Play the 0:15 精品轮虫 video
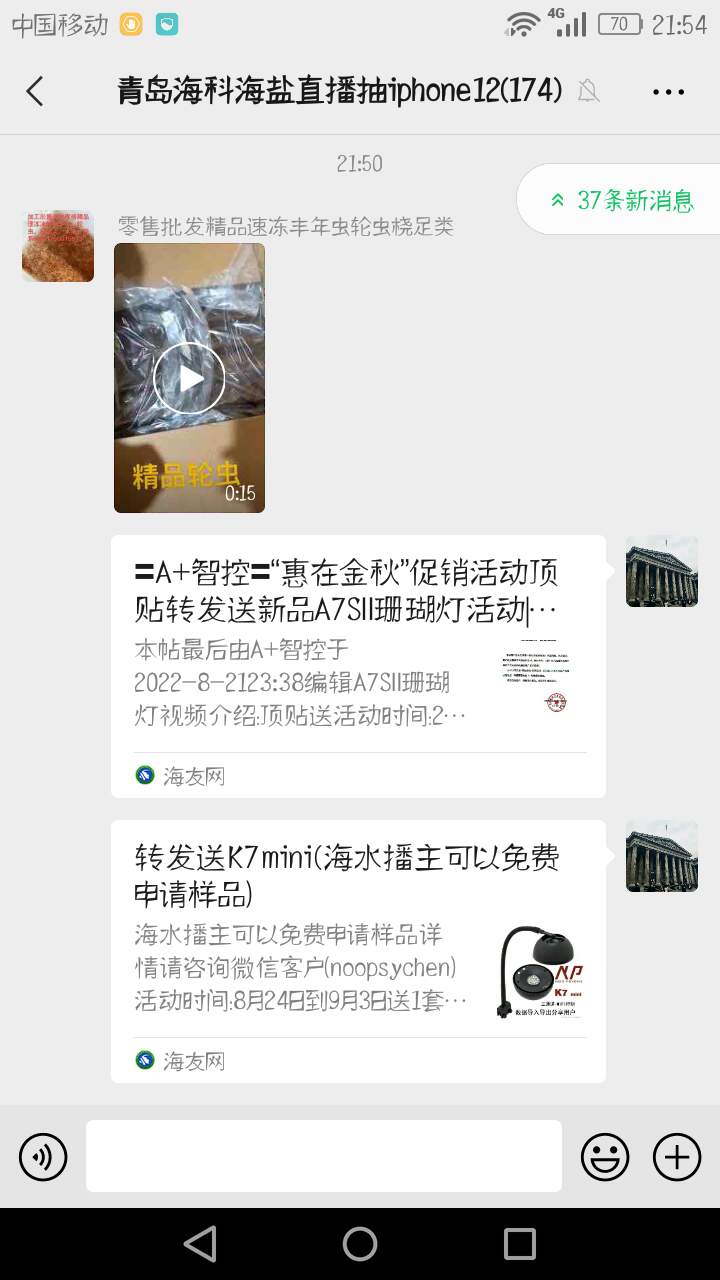 pos(189,378)
